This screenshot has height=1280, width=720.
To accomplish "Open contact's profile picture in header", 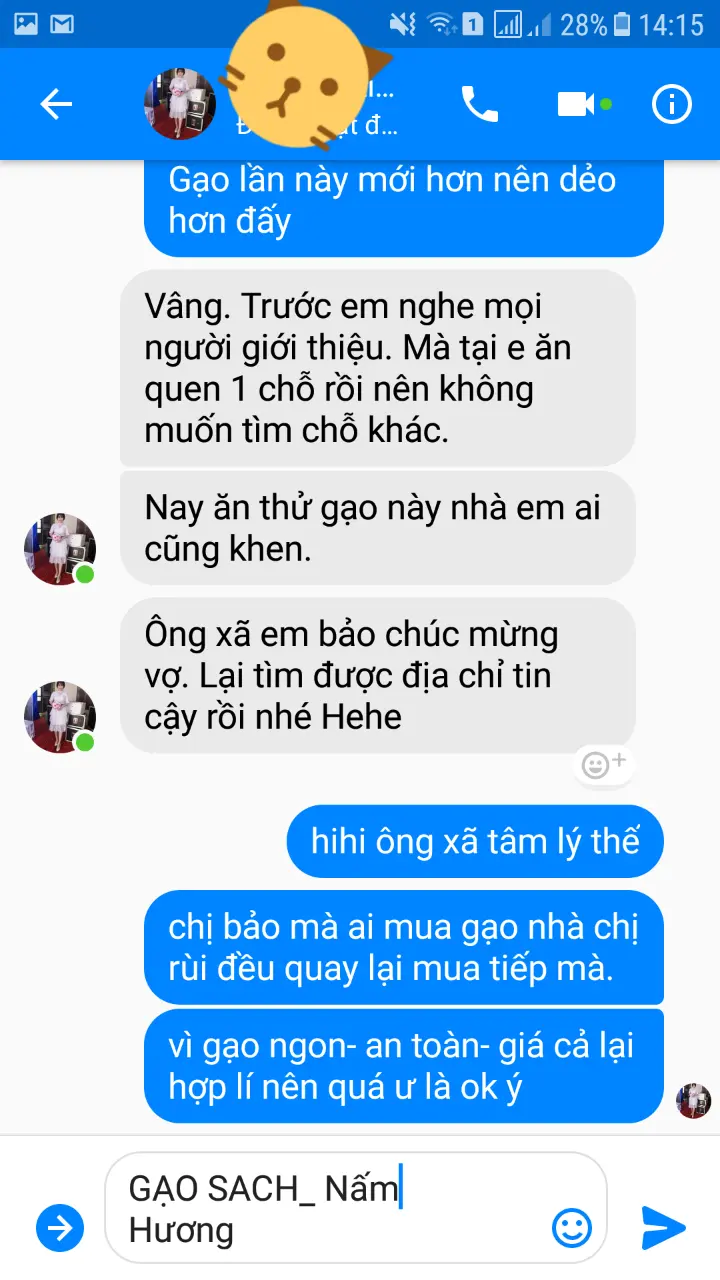I will pyautogui.click(x=180, y=104).
